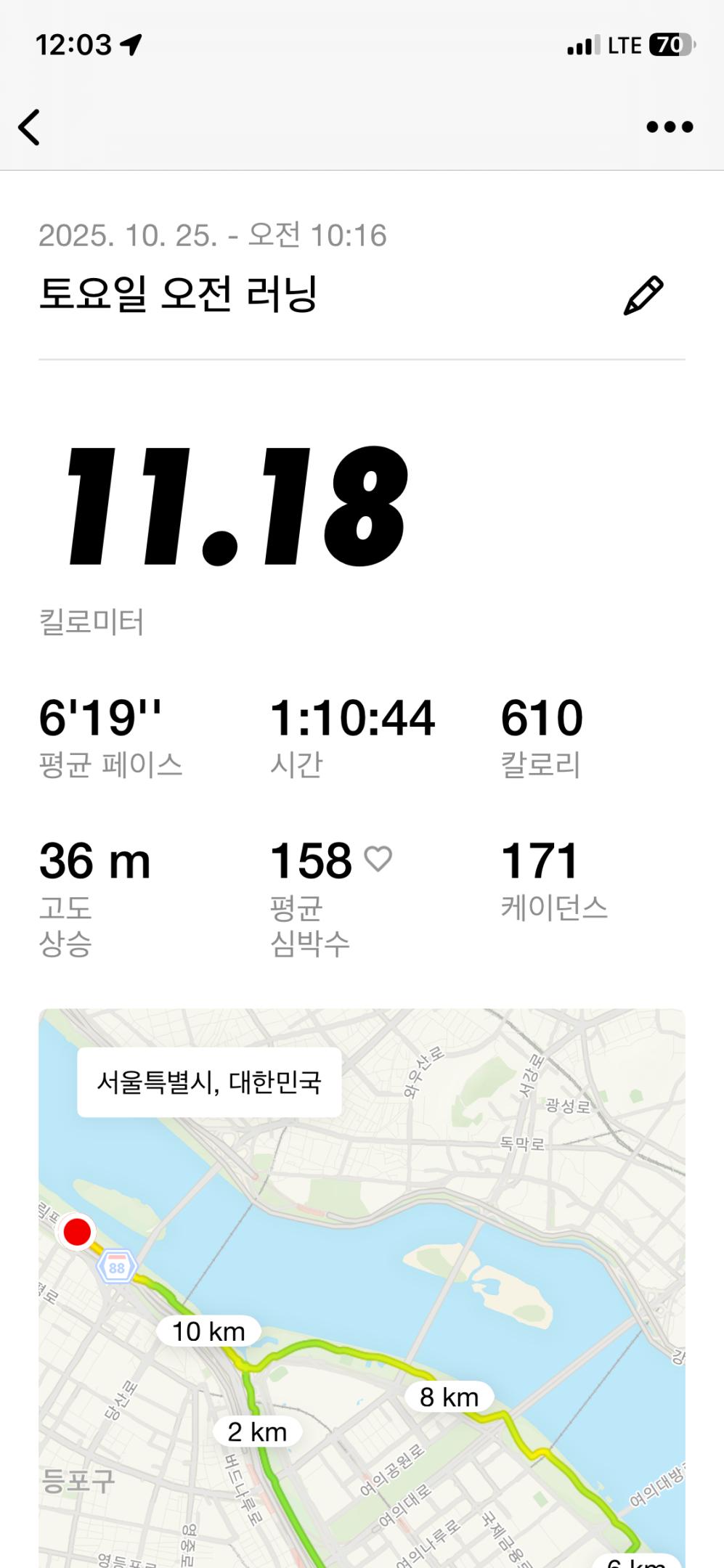The height and width of the screenshot is (1568, 724).
Task: Expand the 8 km split marker
Action: [x=450, y=1397]
